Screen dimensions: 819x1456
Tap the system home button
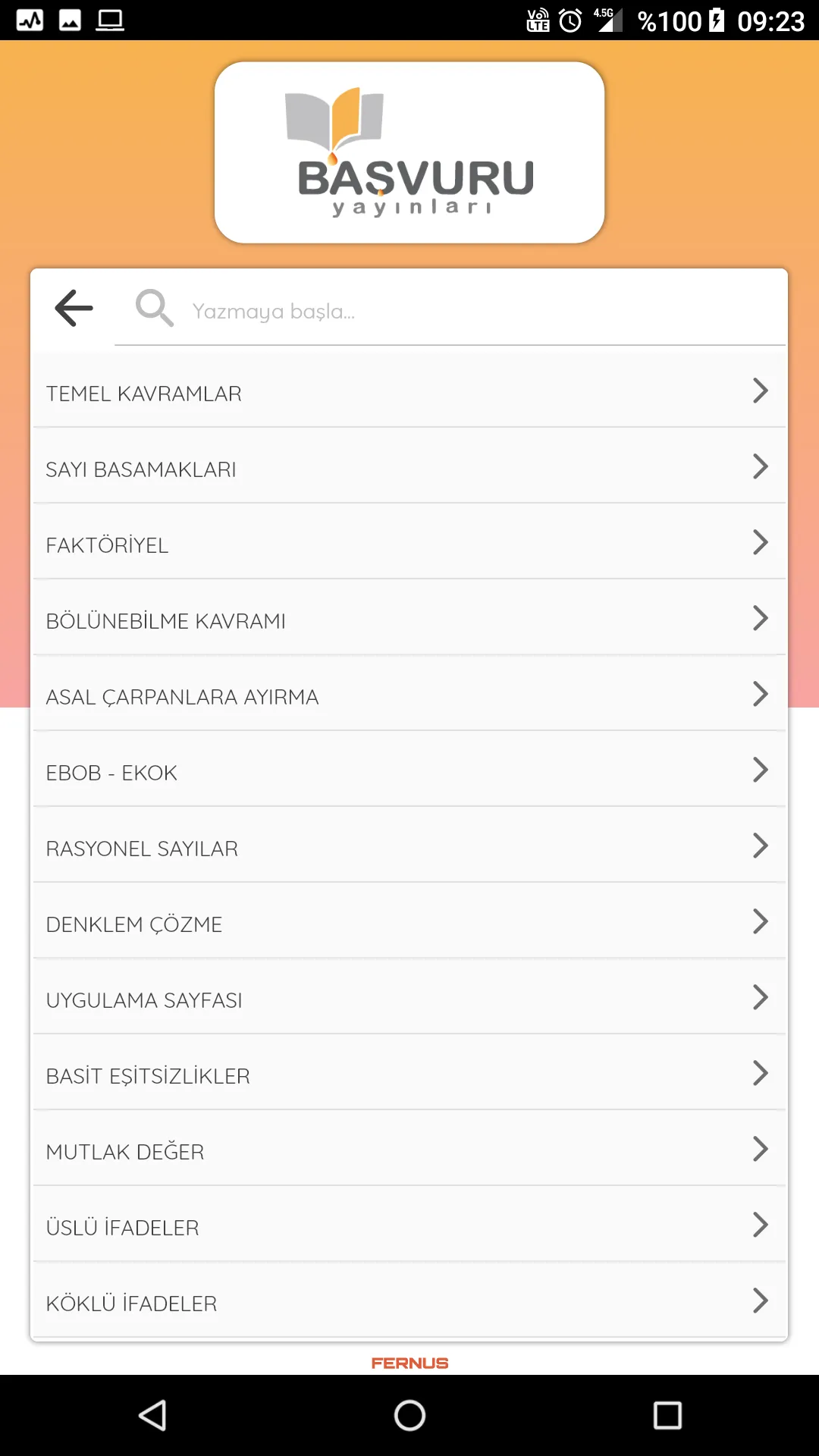[x=409, y=1415]
